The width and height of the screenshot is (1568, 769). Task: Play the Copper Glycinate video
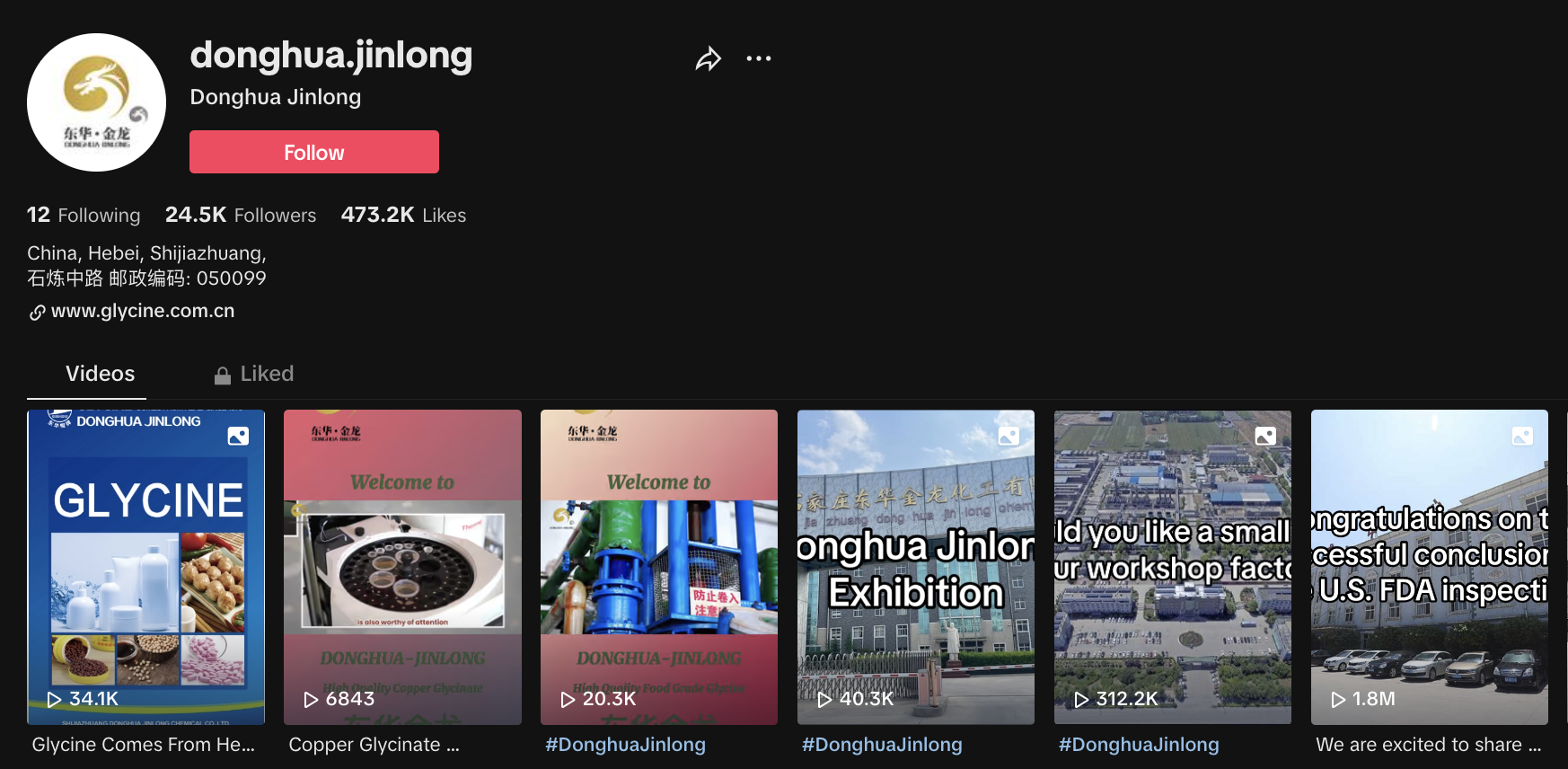coord(402,566)
